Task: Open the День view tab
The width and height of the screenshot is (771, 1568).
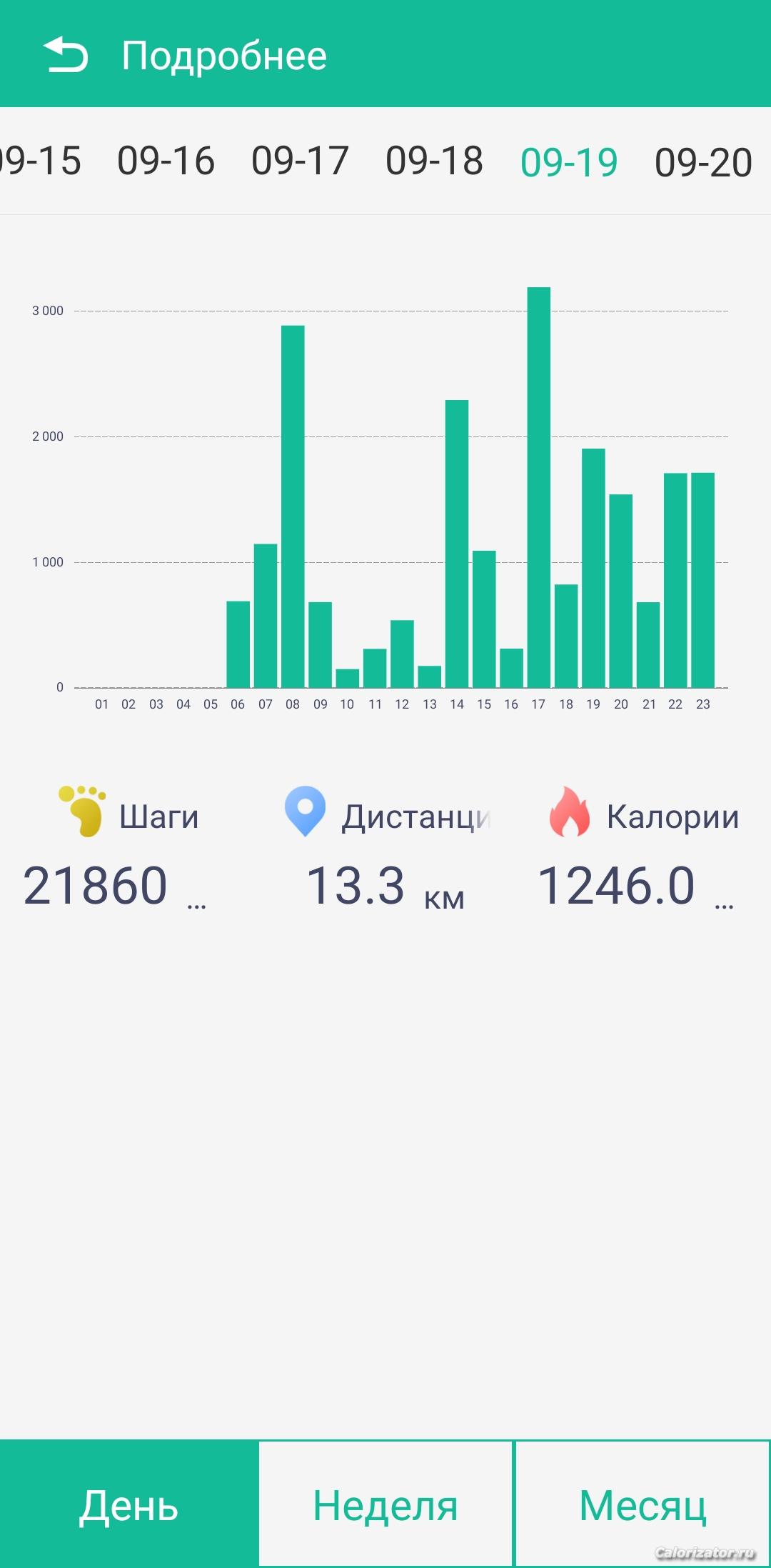Action: (x=128, y=1504)
